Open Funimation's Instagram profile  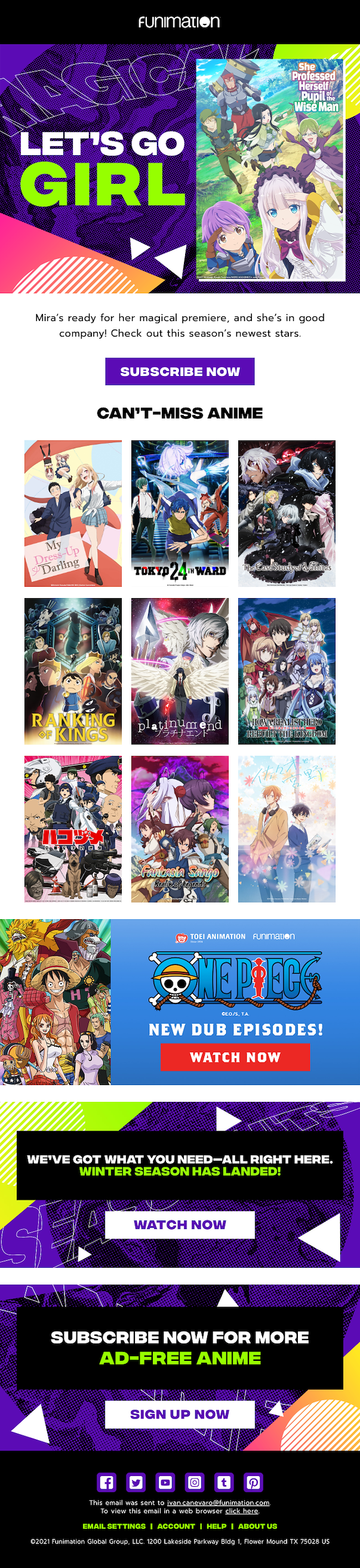coord(194,1482)
